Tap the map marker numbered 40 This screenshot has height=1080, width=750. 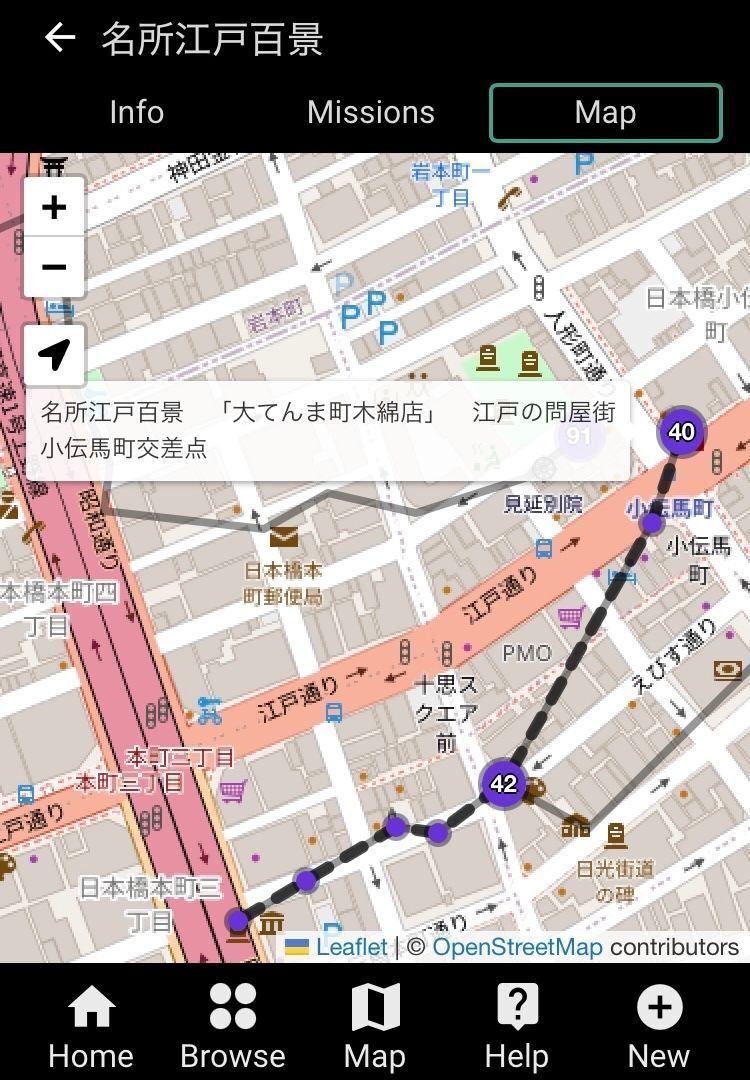[x=681, y=432]
